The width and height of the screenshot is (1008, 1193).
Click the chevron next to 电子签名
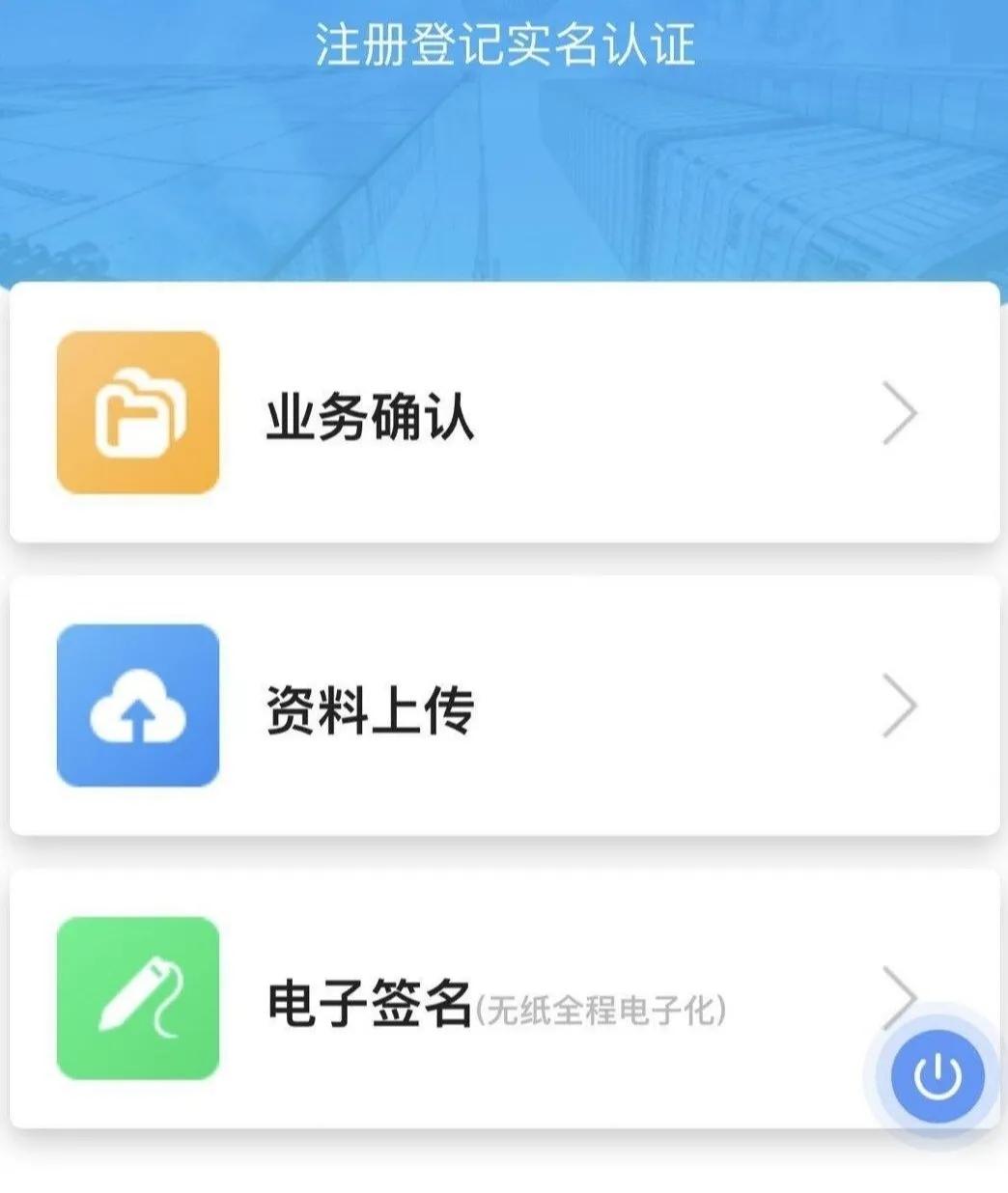[898, 999]
